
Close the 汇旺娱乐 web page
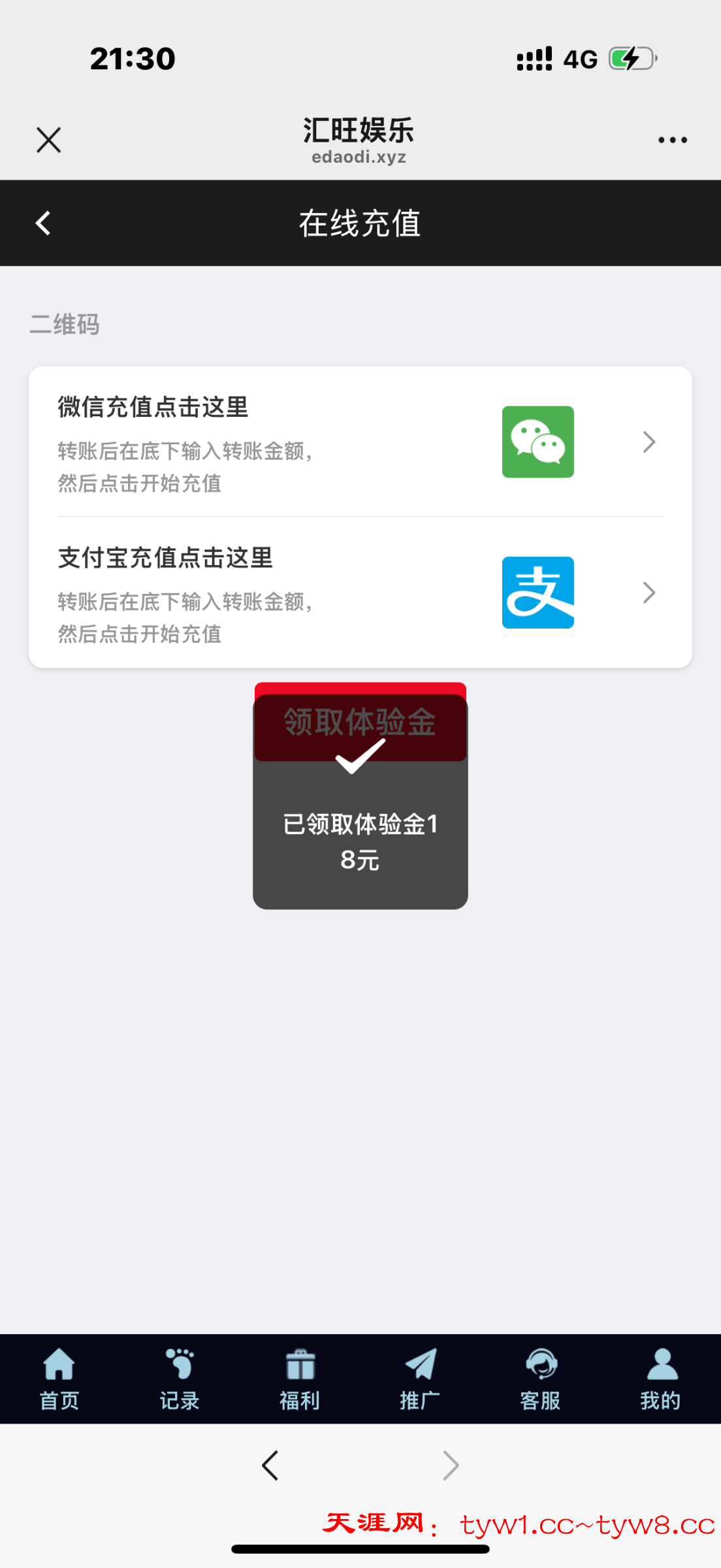tap(49, 140)
